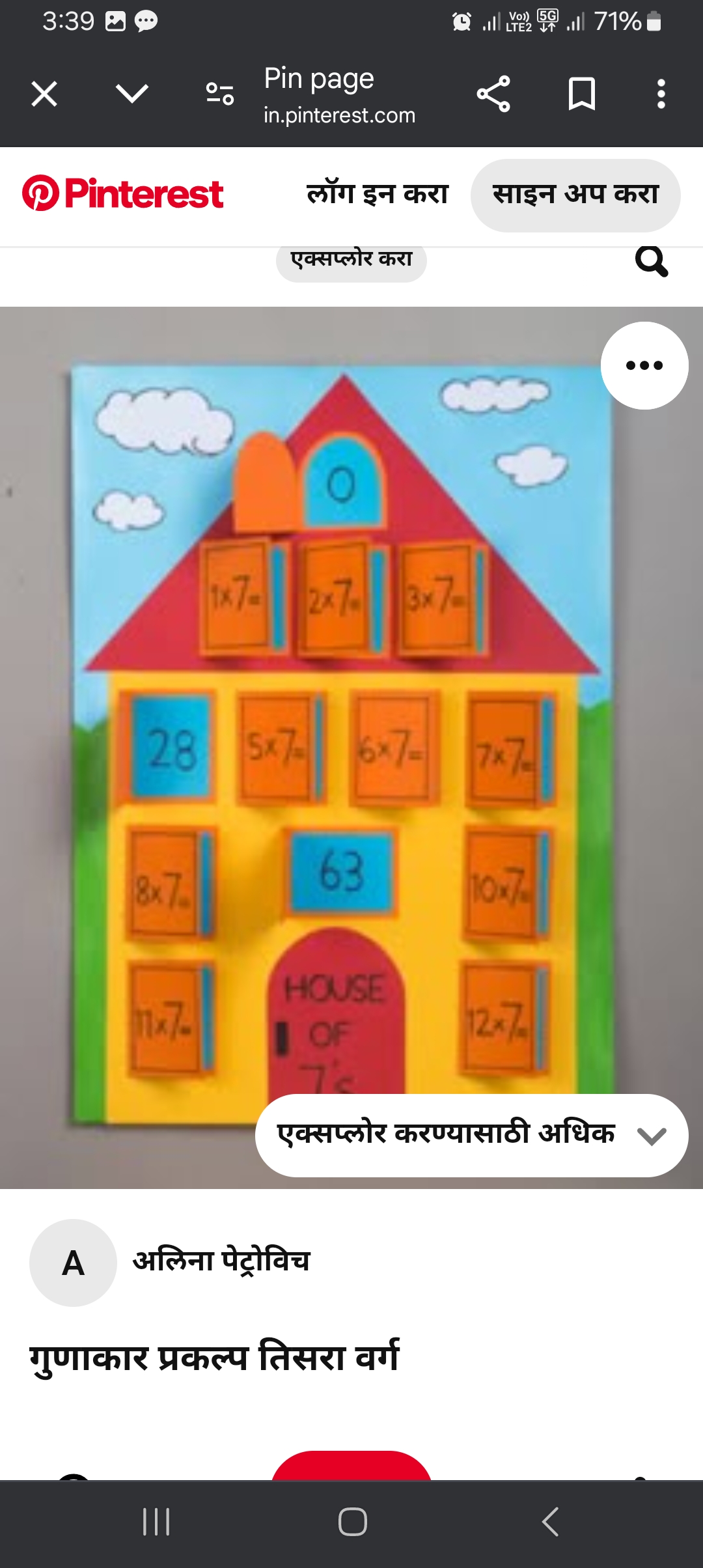
Task: Open the House of 7's pin image
Action: click(351, 748)
